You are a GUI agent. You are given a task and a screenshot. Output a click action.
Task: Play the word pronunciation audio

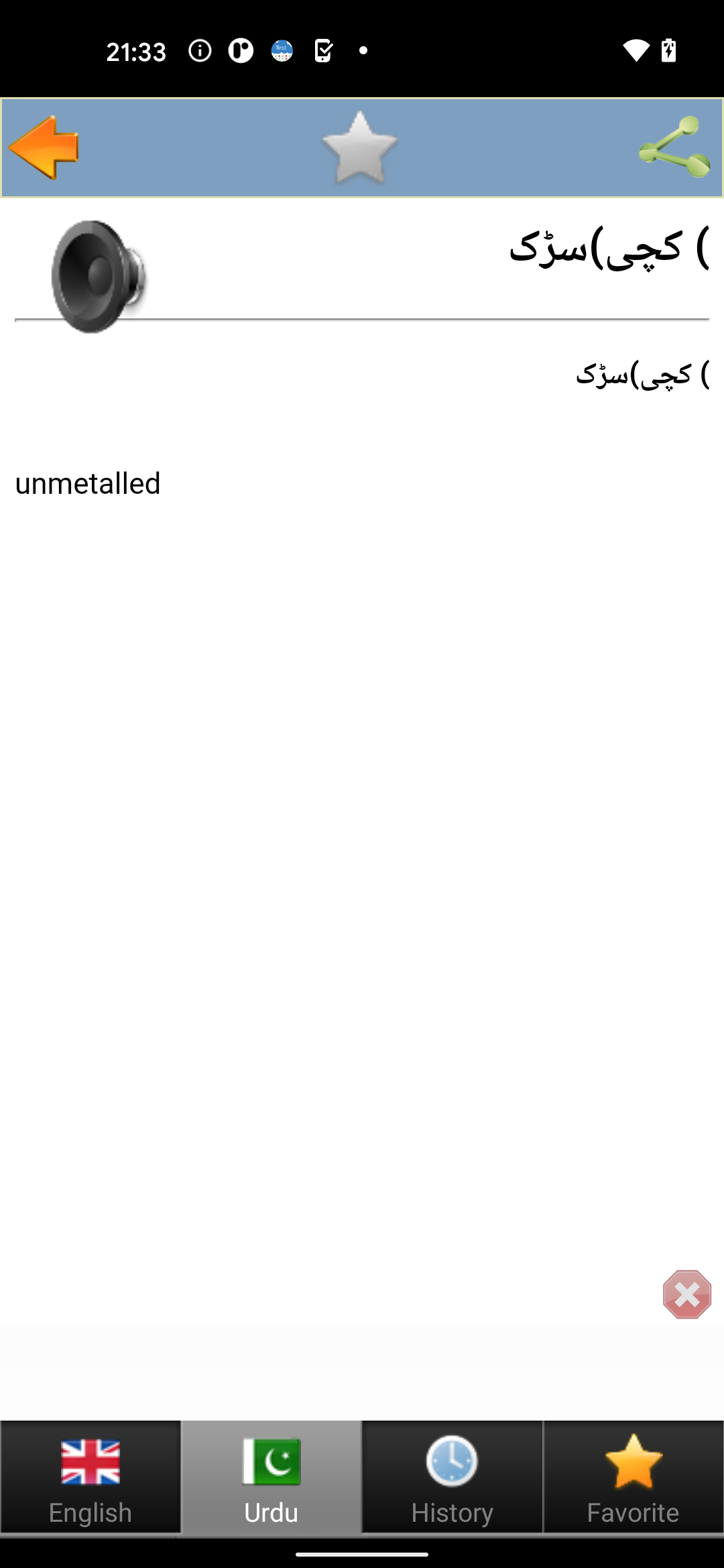[98, 275]
